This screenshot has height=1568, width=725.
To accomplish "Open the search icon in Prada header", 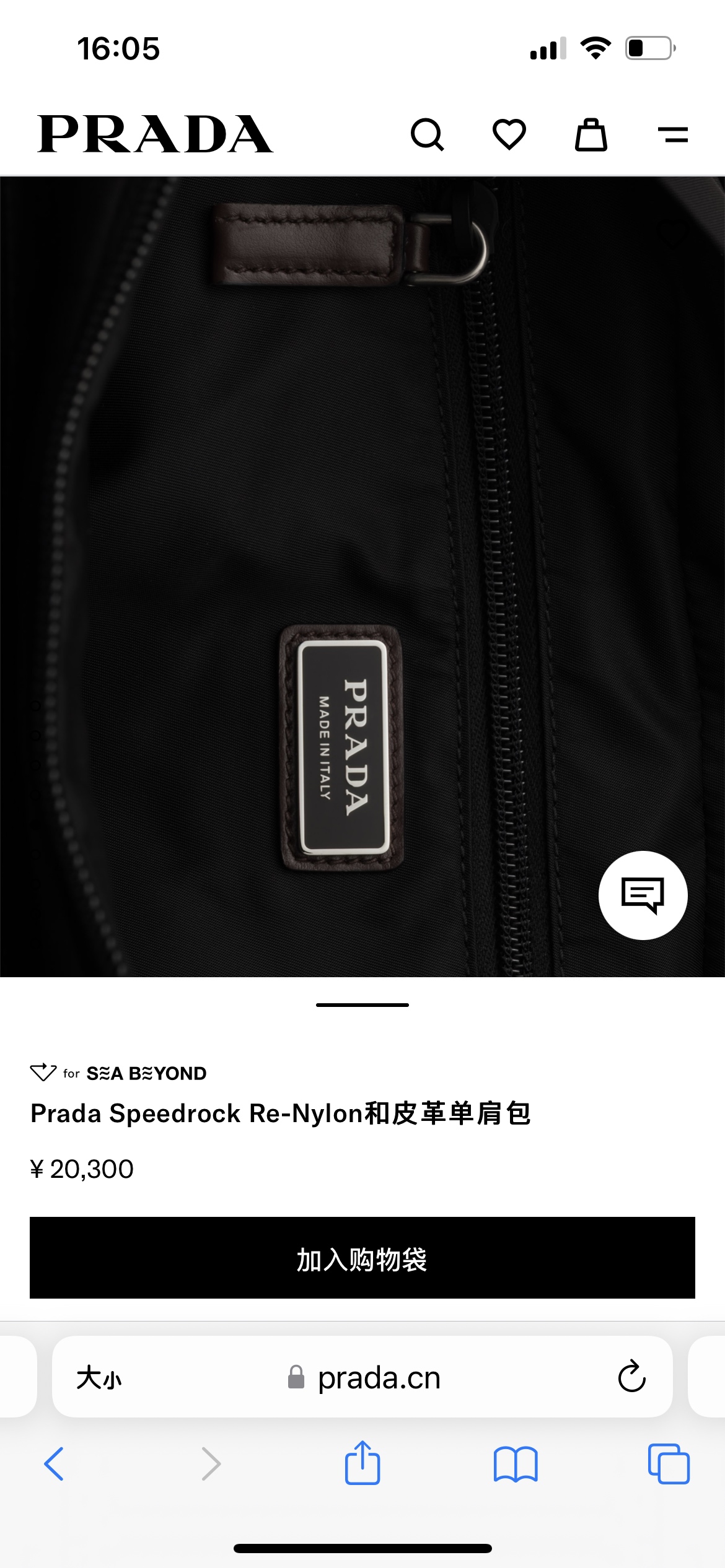I will tap(427, 134).
